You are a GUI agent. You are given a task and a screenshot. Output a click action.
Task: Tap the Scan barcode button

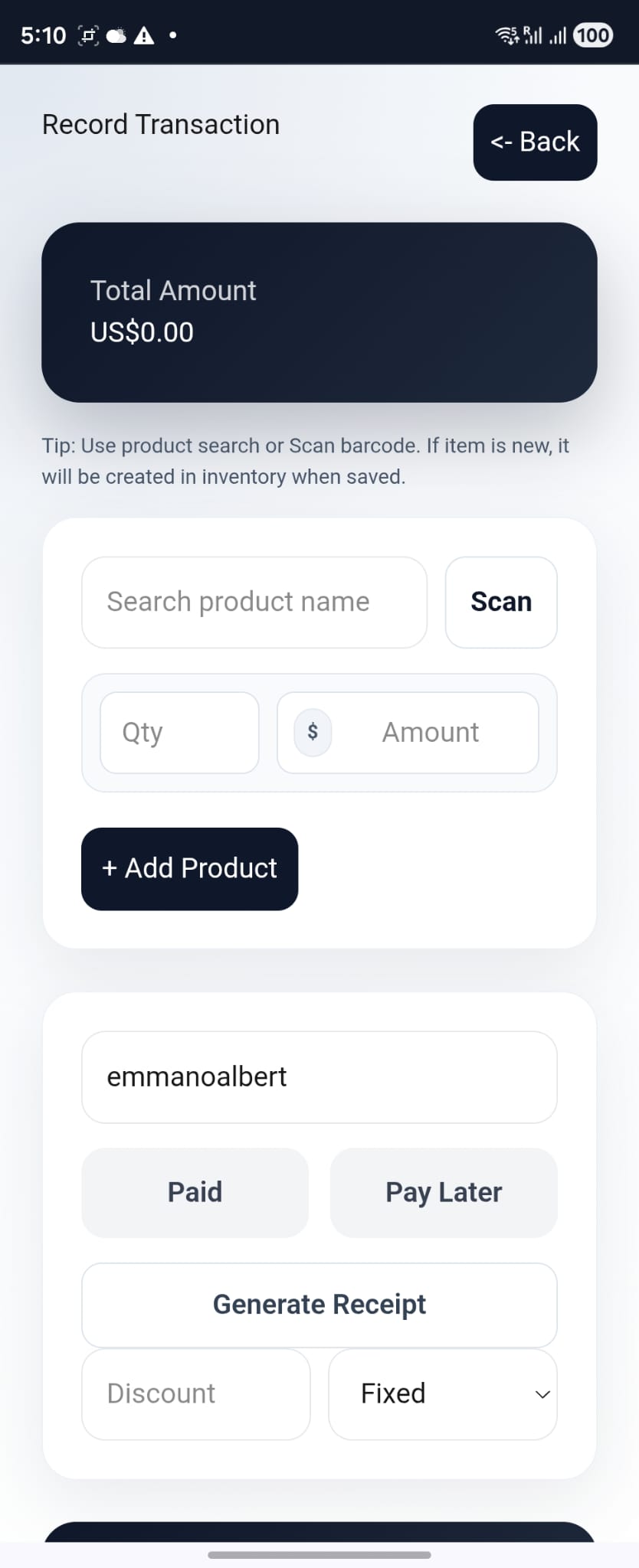pos(500,602)
